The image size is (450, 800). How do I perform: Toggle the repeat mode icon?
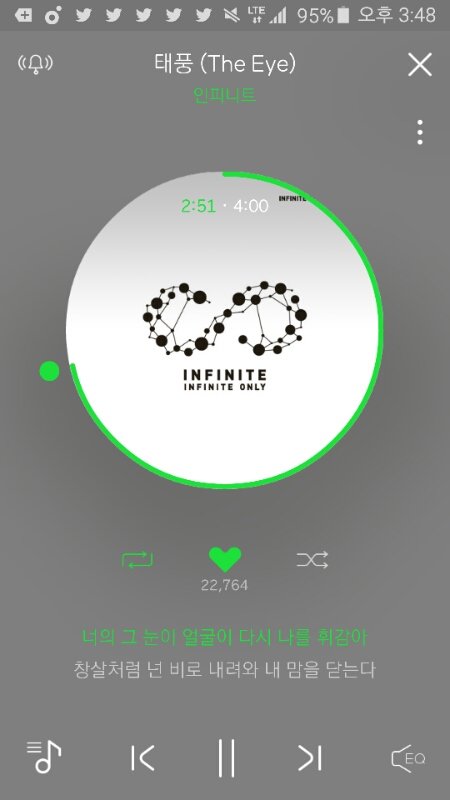coord(137,561)
